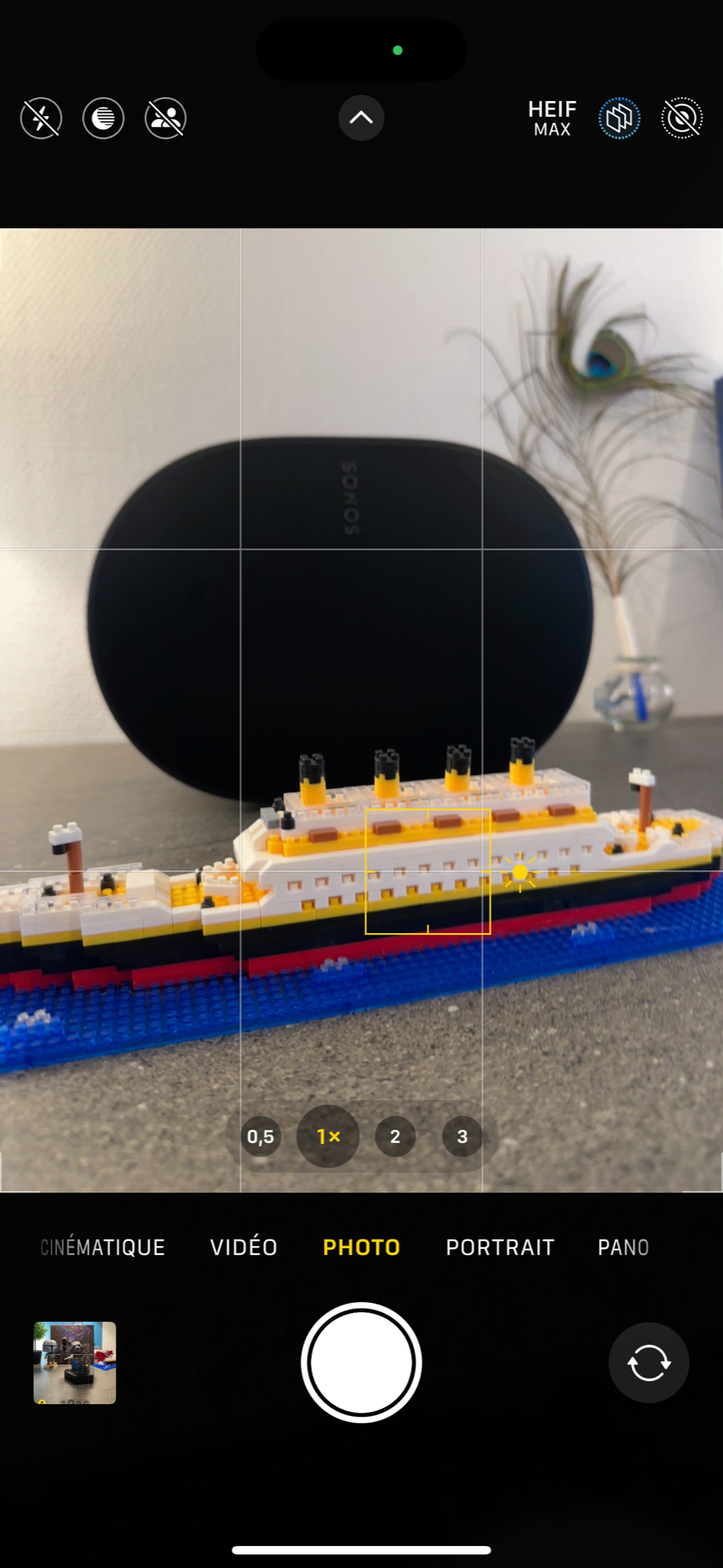Toggle Night mode icon
Image resolution: width=723 pixels, height=1568 pixels.
click(104, 118)
